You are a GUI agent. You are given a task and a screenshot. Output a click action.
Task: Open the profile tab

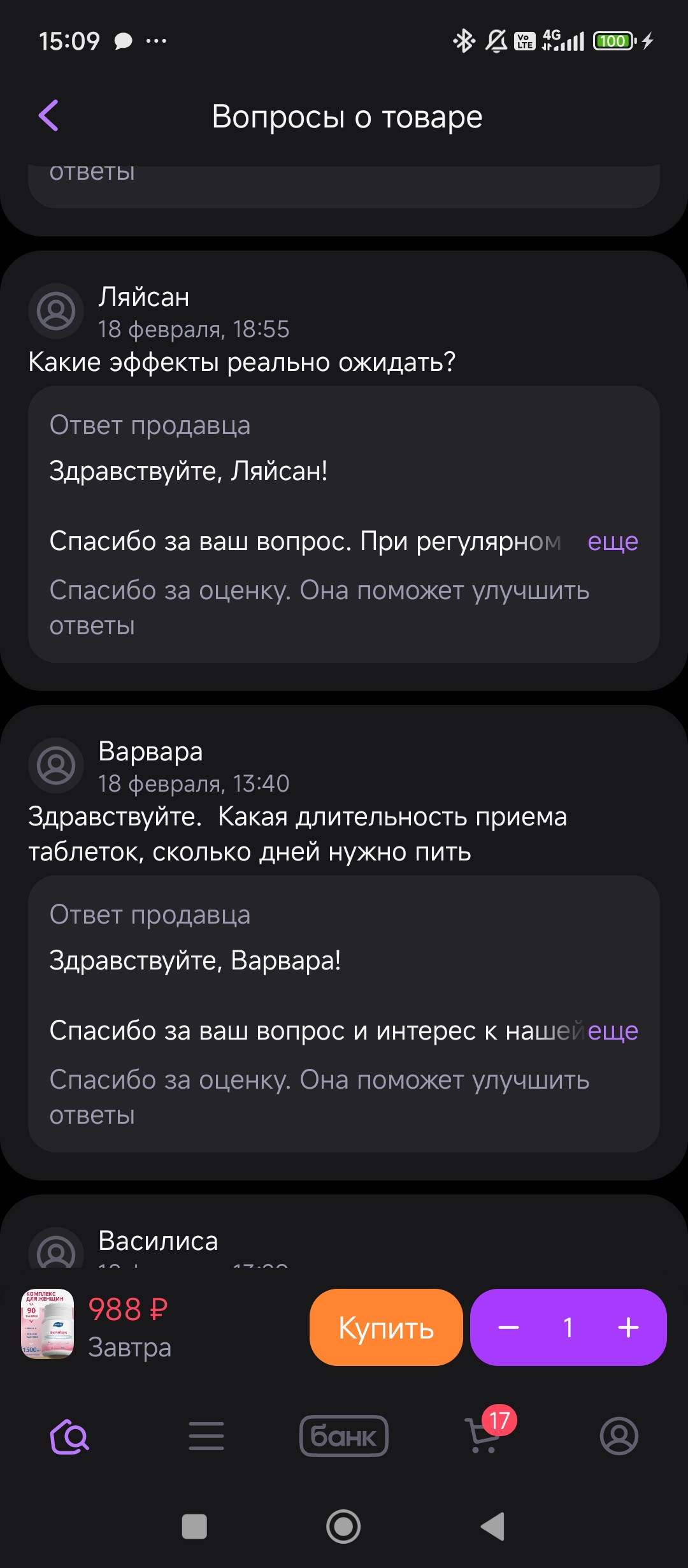point(619,1436)
